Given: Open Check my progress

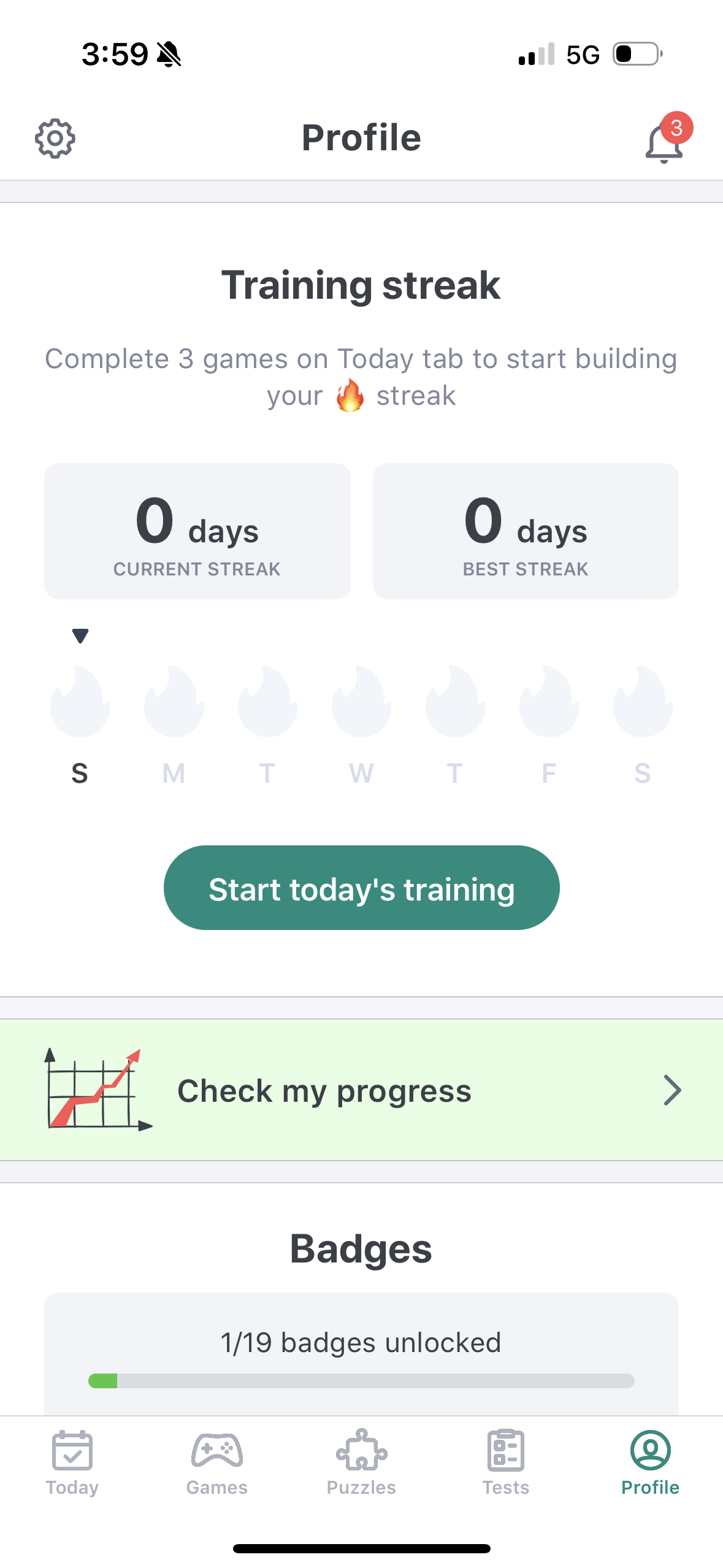Looking at the screenshot, I should pyautogui.click(x=324, y=1090).
